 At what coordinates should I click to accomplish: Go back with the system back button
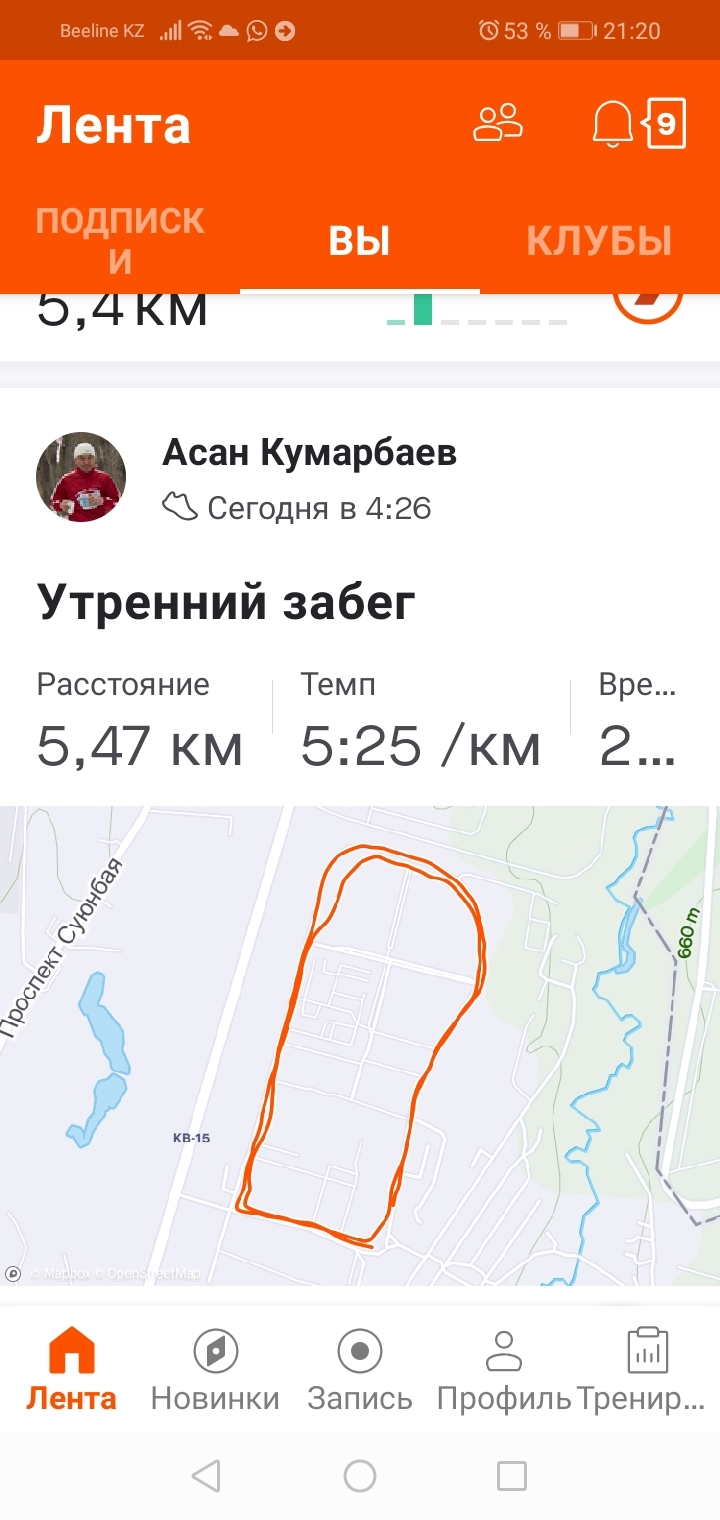click(206, 1475)
